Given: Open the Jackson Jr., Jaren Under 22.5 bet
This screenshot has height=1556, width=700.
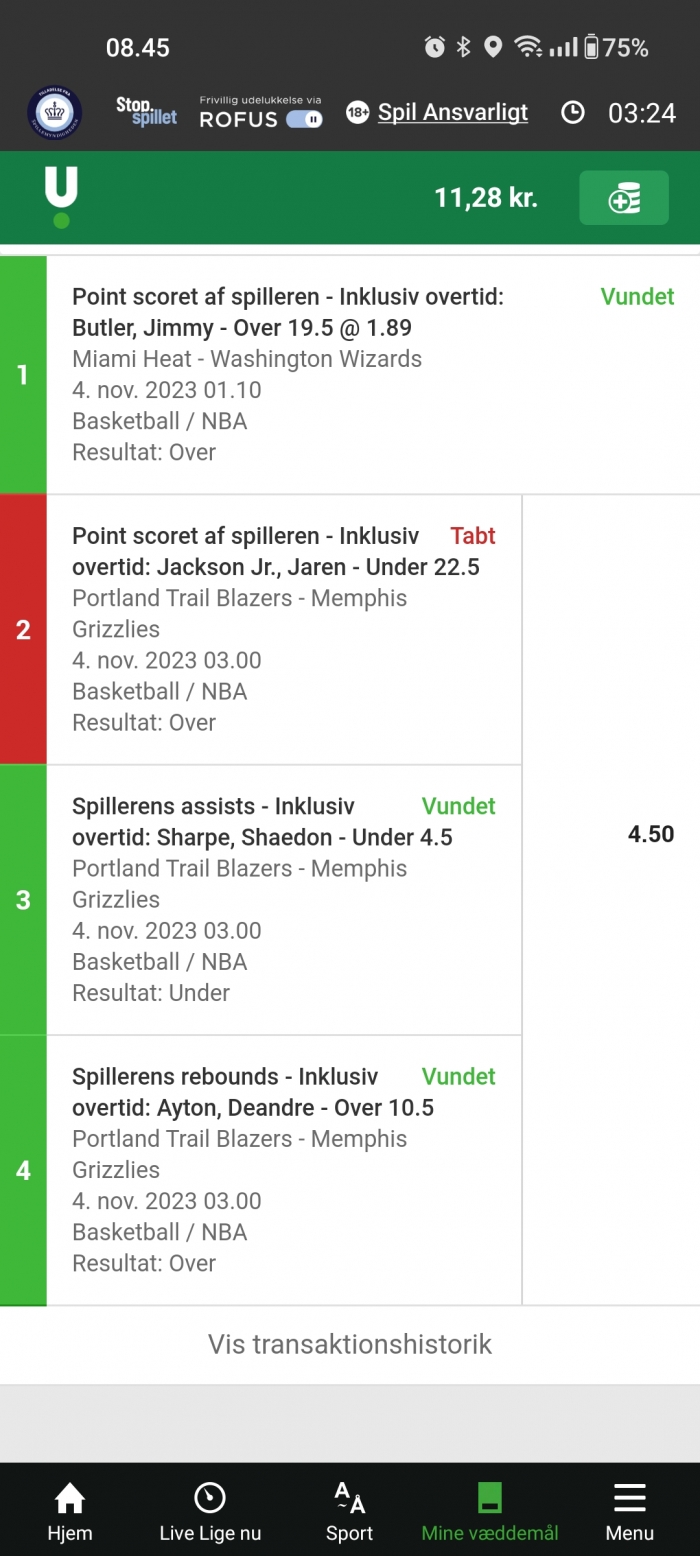Looking at the screenshot, I should tap(284, 629).
